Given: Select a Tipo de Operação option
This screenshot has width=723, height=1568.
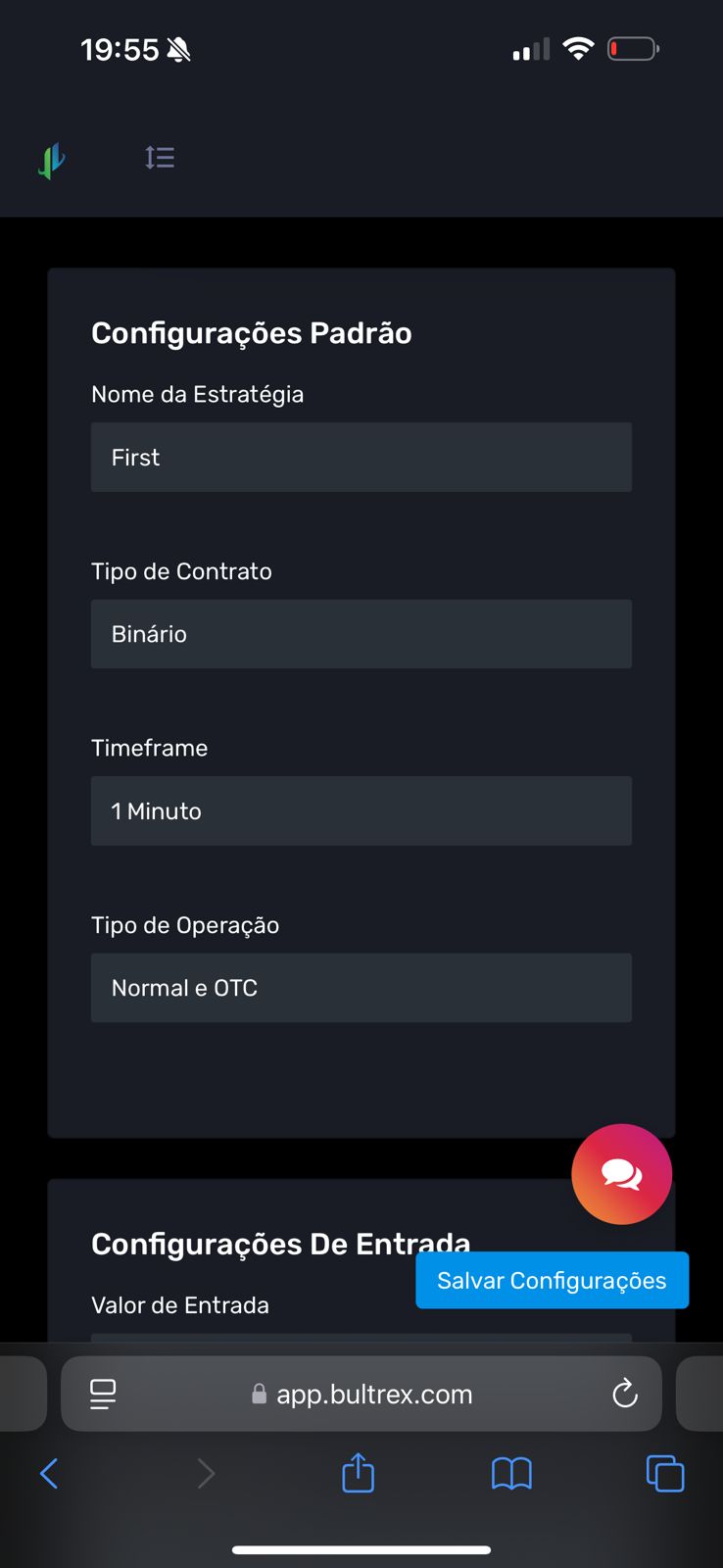Looking at the screenshot, I should point(361,988).
